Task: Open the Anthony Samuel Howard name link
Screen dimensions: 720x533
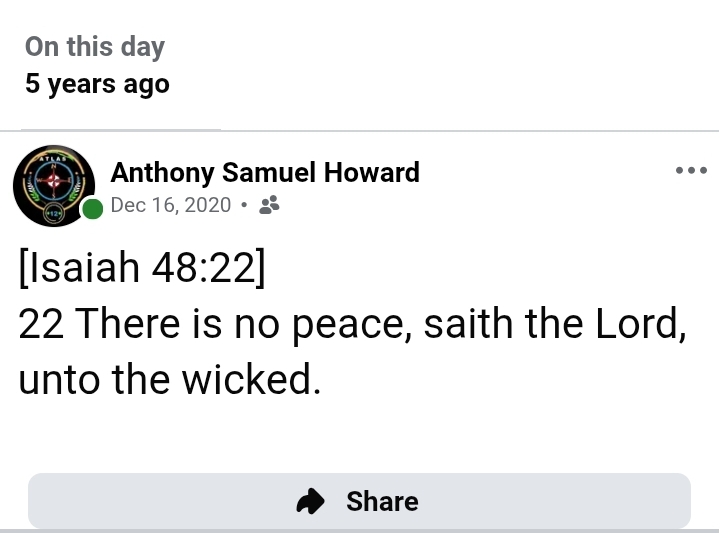Action: coord(265,173)
